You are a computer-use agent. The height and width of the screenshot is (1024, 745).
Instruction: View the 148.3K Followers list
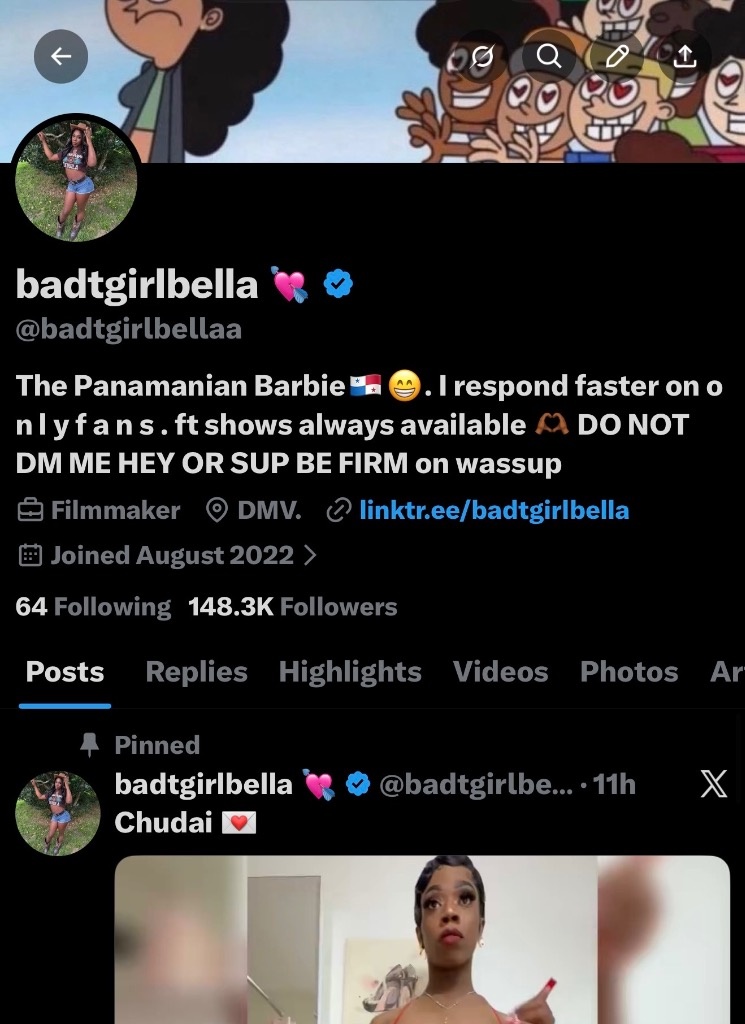point(292,607)
